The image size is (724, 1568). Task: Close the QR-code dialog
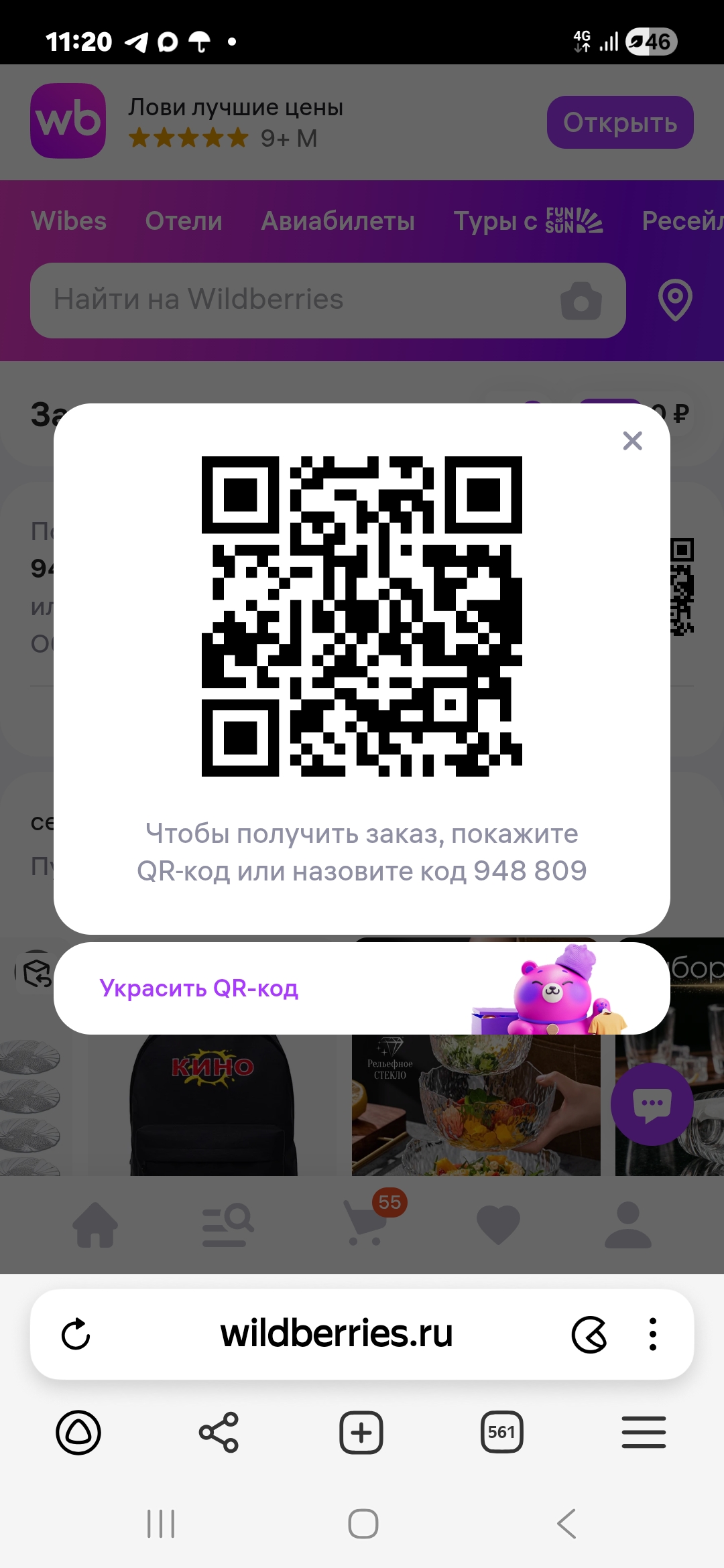632,441
